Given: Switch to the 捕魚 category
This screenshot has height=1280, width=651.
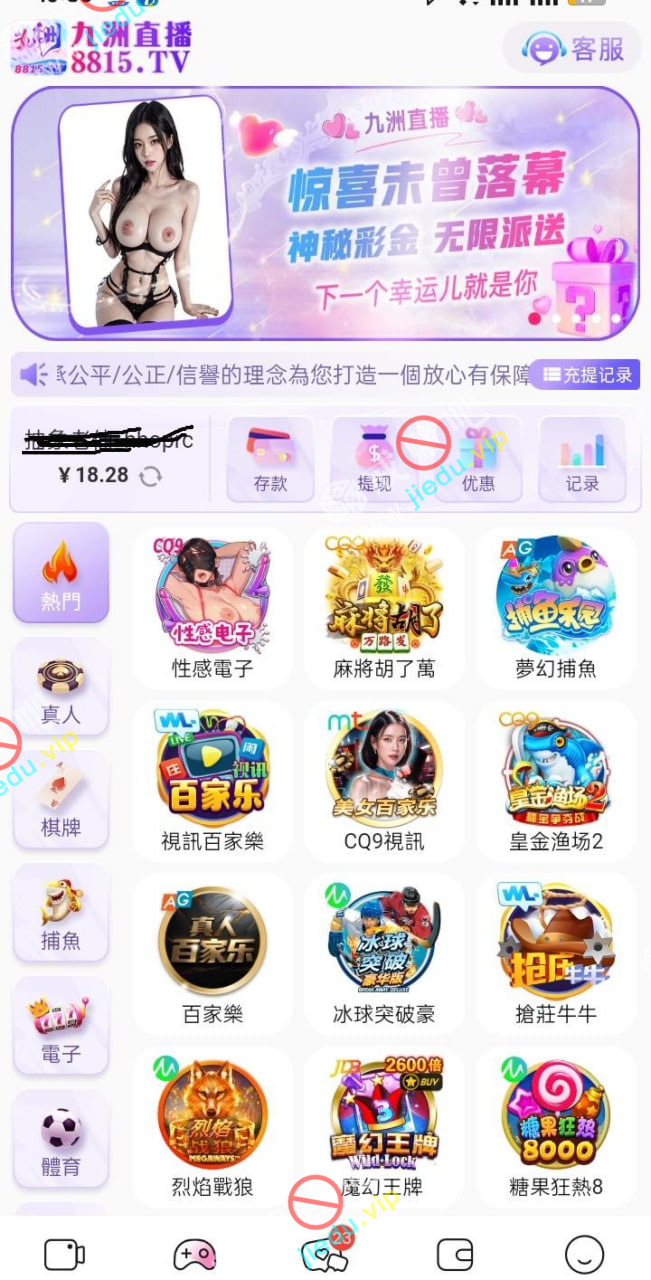Looking at the screenshot, I should click(x=61, y=913).
